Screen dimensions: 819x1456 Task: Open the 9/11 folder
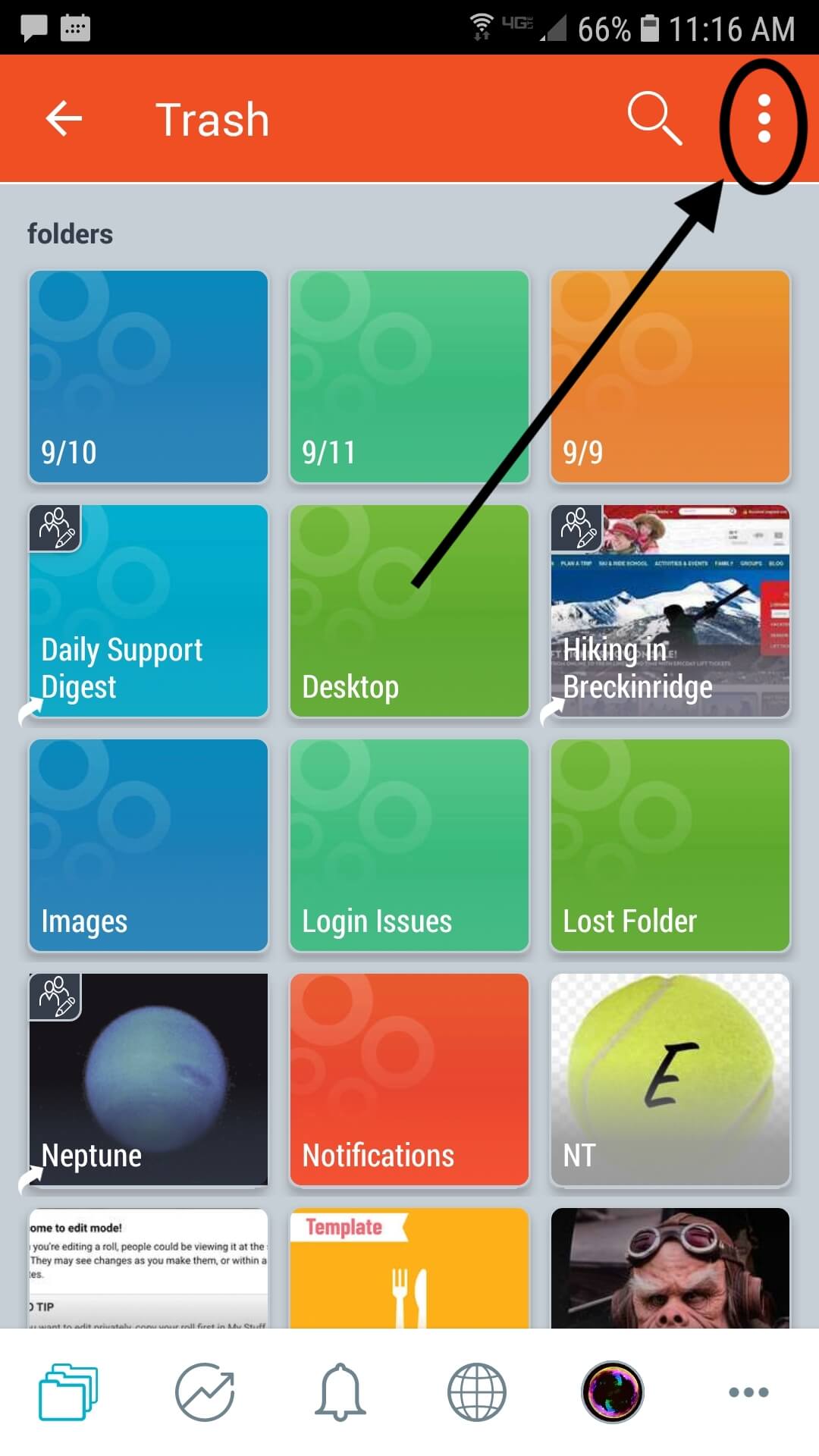pyautogui.click(x=409, y=377)
